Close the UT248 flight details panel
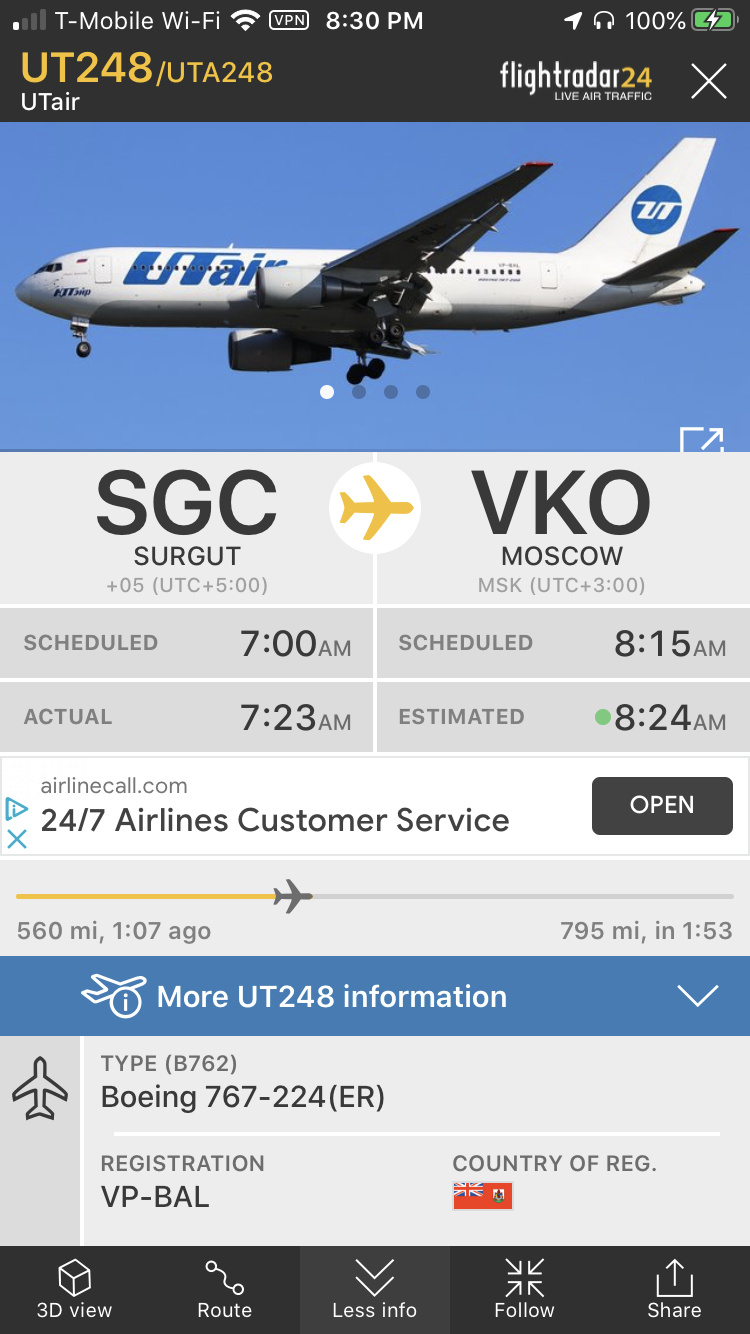 coord(708,81)
